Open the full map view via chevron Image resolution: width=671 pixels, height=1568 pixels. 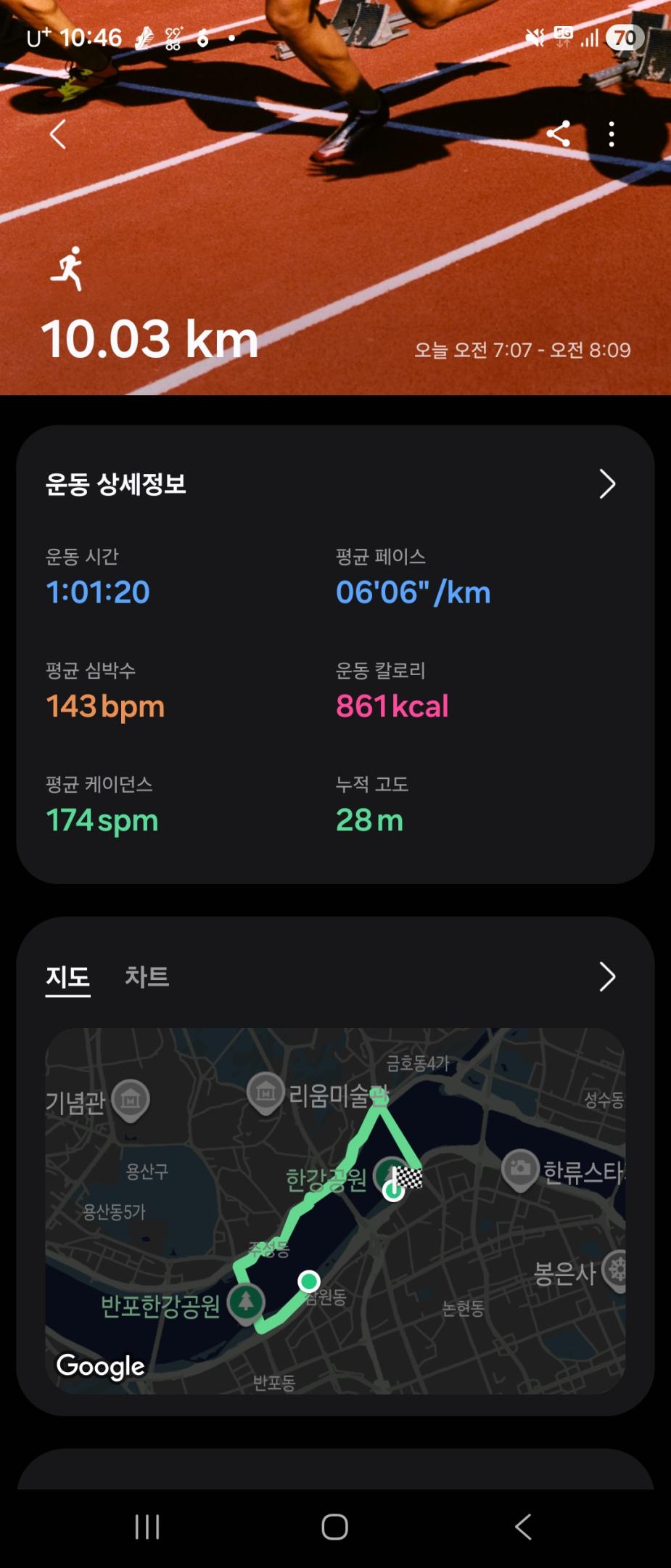click(x=608, y=977)
